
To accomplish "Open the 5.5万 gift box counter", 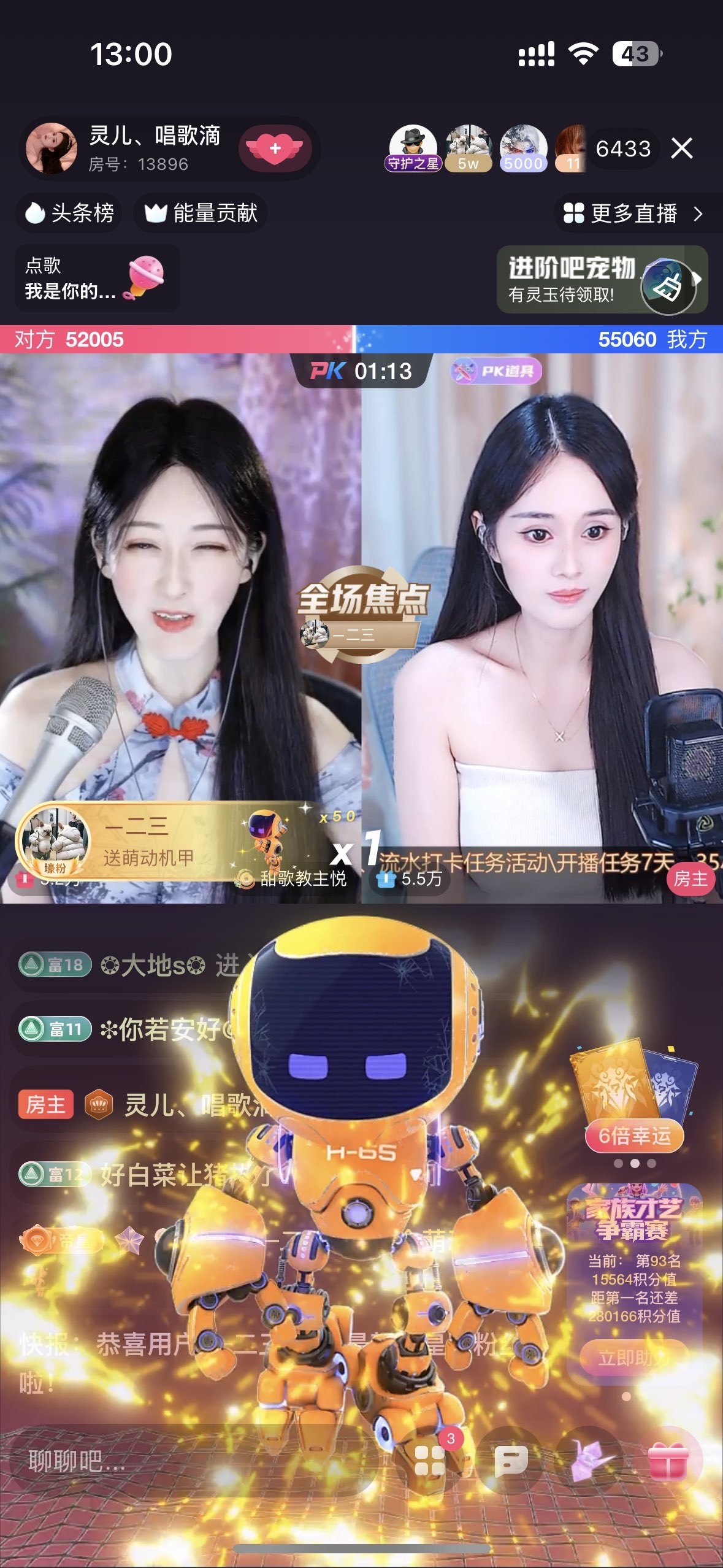I will tap(409, 878).
